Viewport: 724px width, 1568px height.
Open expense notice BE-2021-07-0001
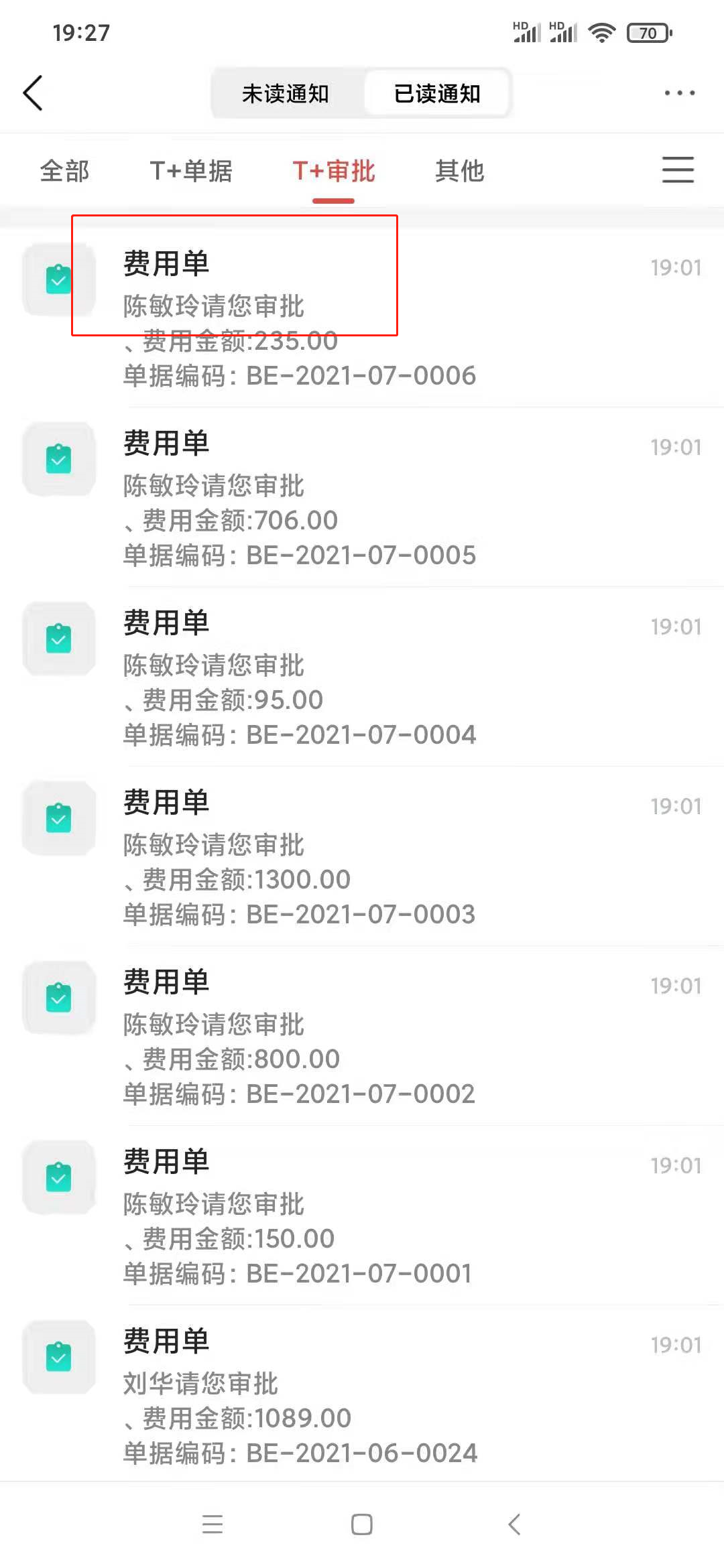362,1216
